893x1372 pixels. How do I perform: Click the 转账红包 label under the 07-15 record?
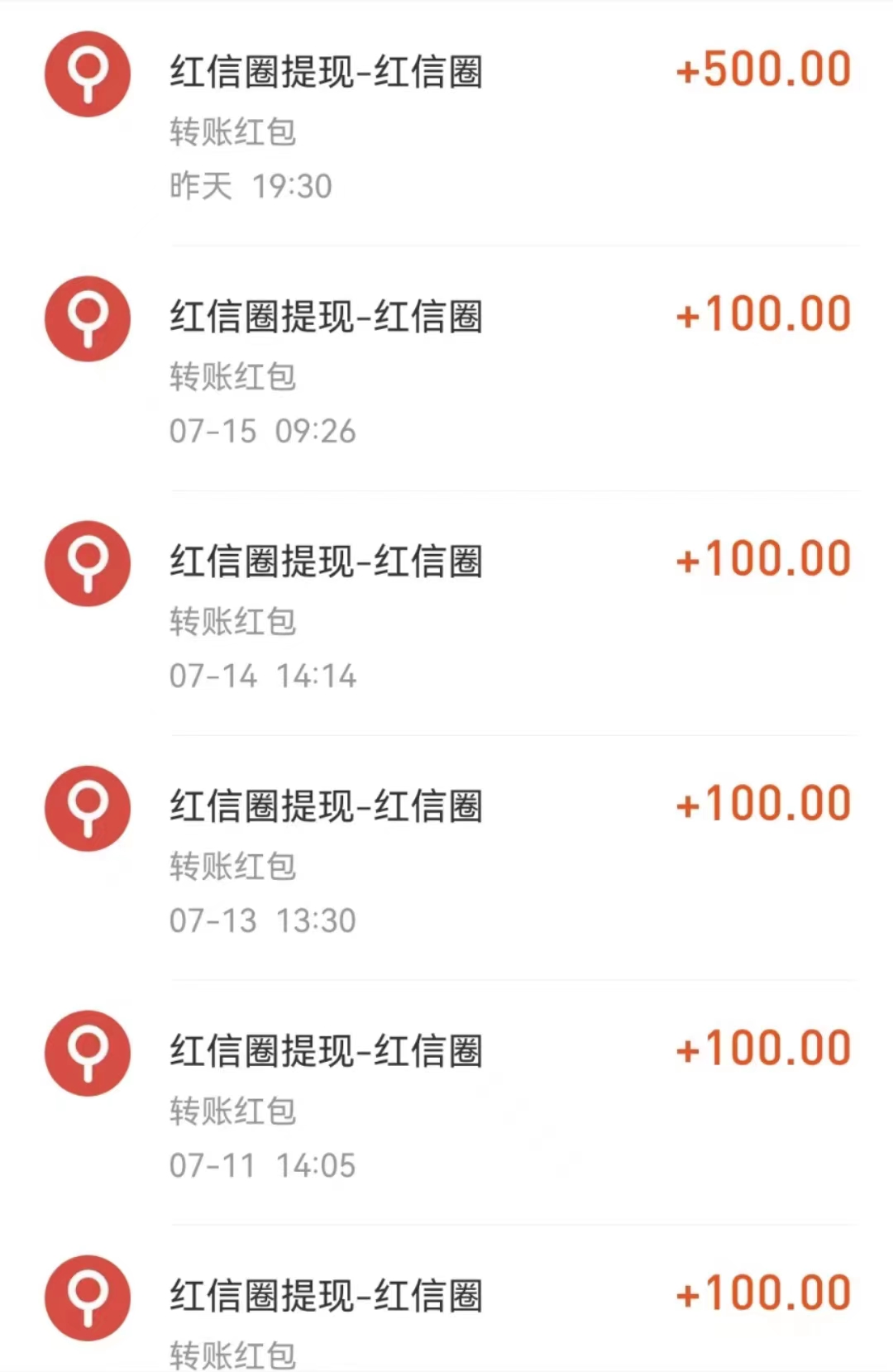[233, 378]
